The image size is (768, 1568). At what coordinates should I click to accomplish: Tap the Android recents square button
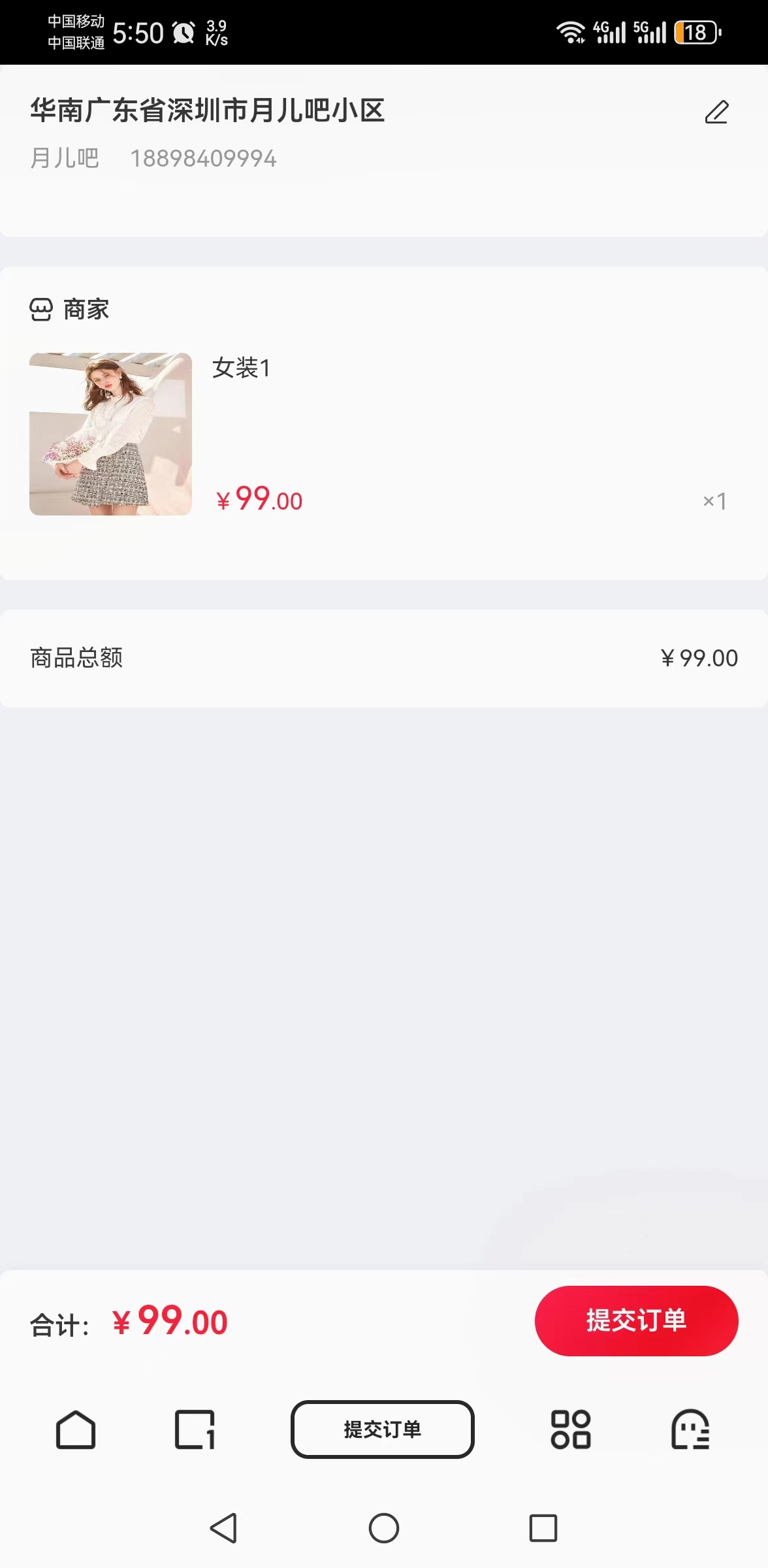coord(541,1528)
